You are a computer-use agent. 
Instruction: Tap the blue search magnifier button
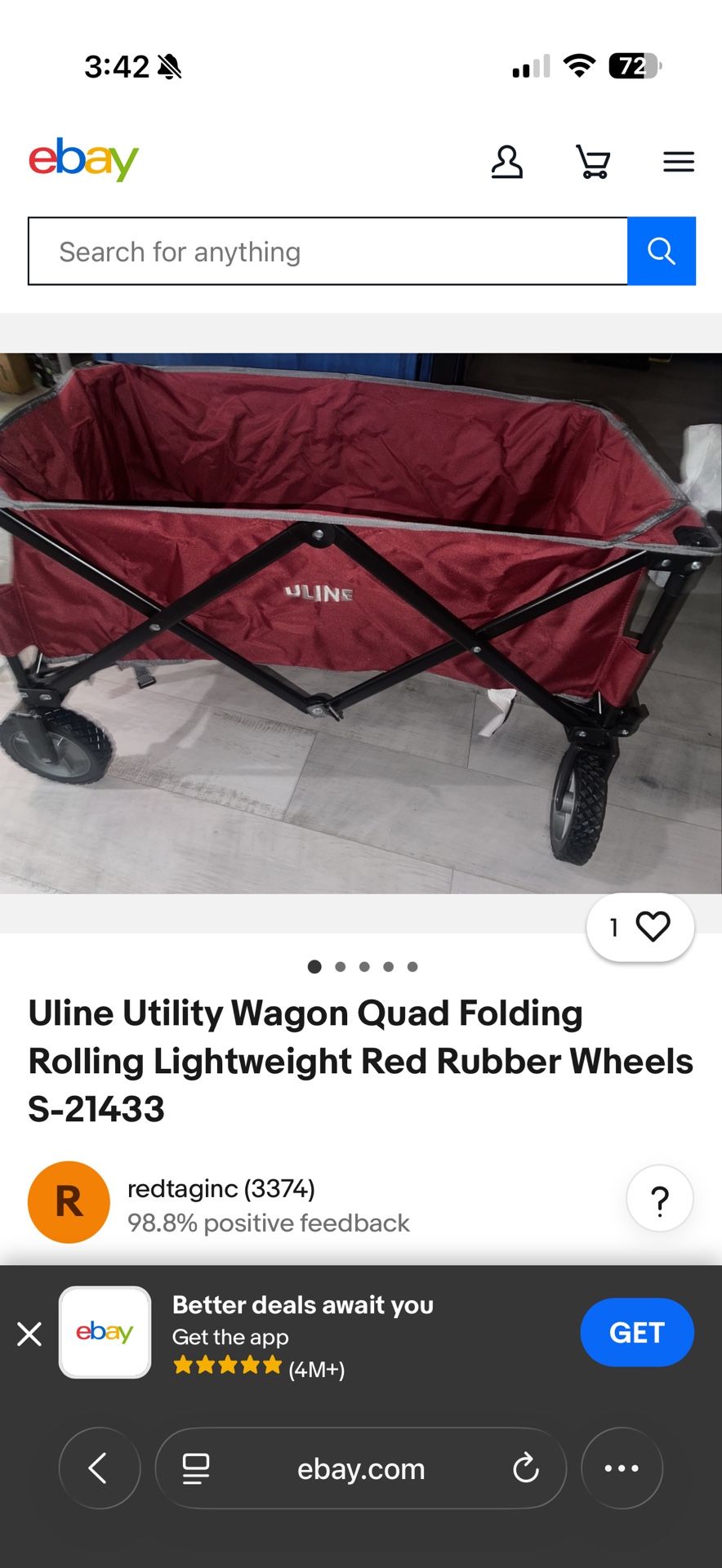tap(661, 252)
